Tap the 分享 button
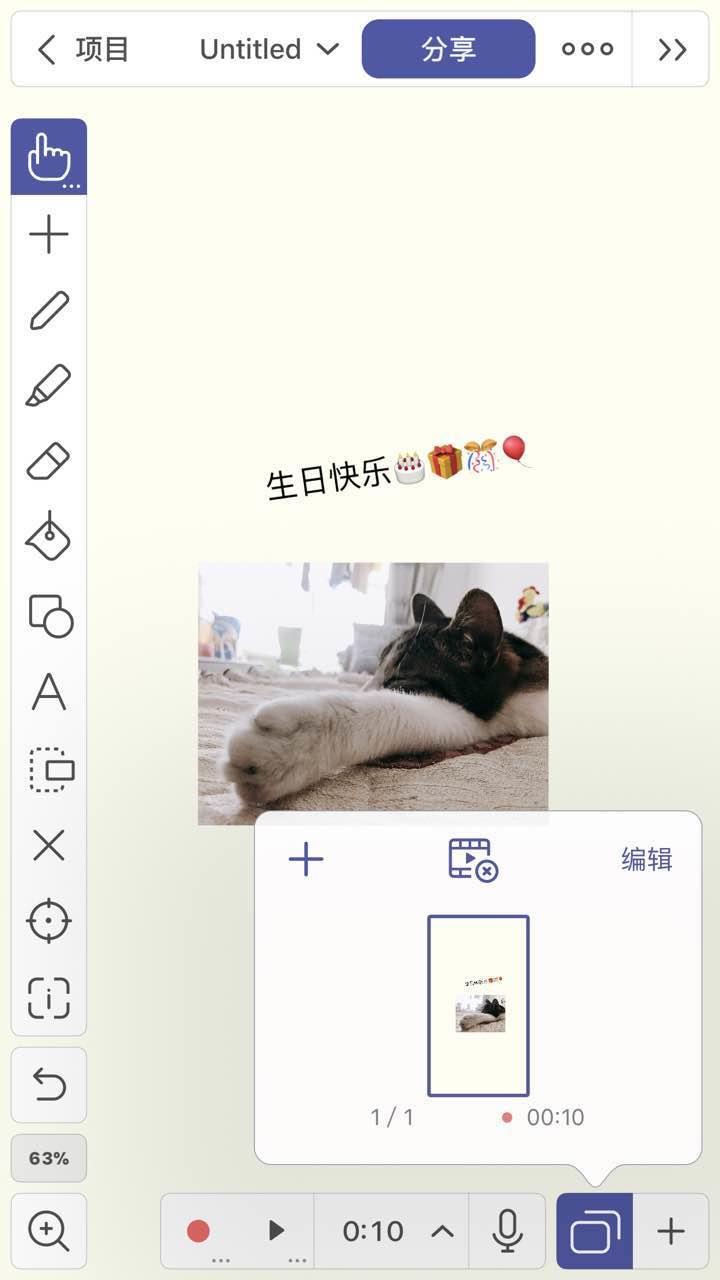The width and height of the screenshot is (720, 1280). coord(448,49)
